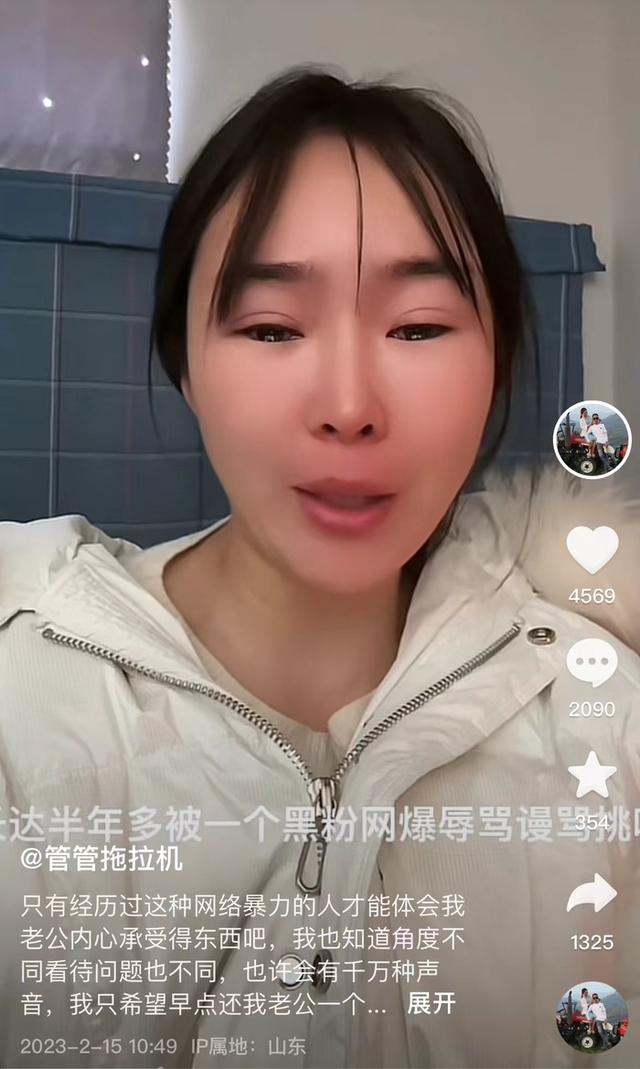Open @管管拖拉机 username link
This screenshot has width=640, height=1069.
click(102, 859)
